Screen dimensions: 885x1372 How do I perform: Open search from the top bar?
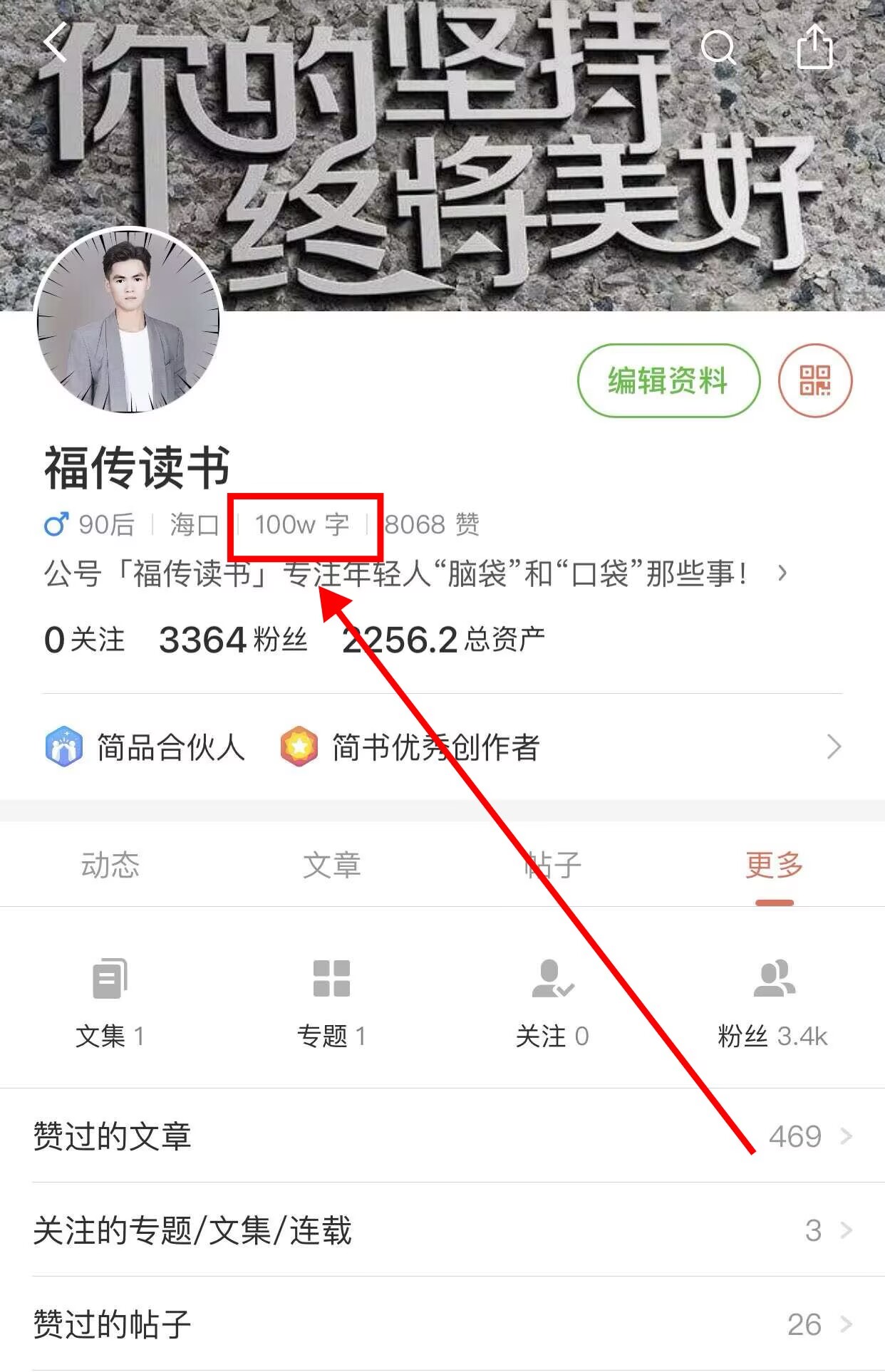pos(718,48)
